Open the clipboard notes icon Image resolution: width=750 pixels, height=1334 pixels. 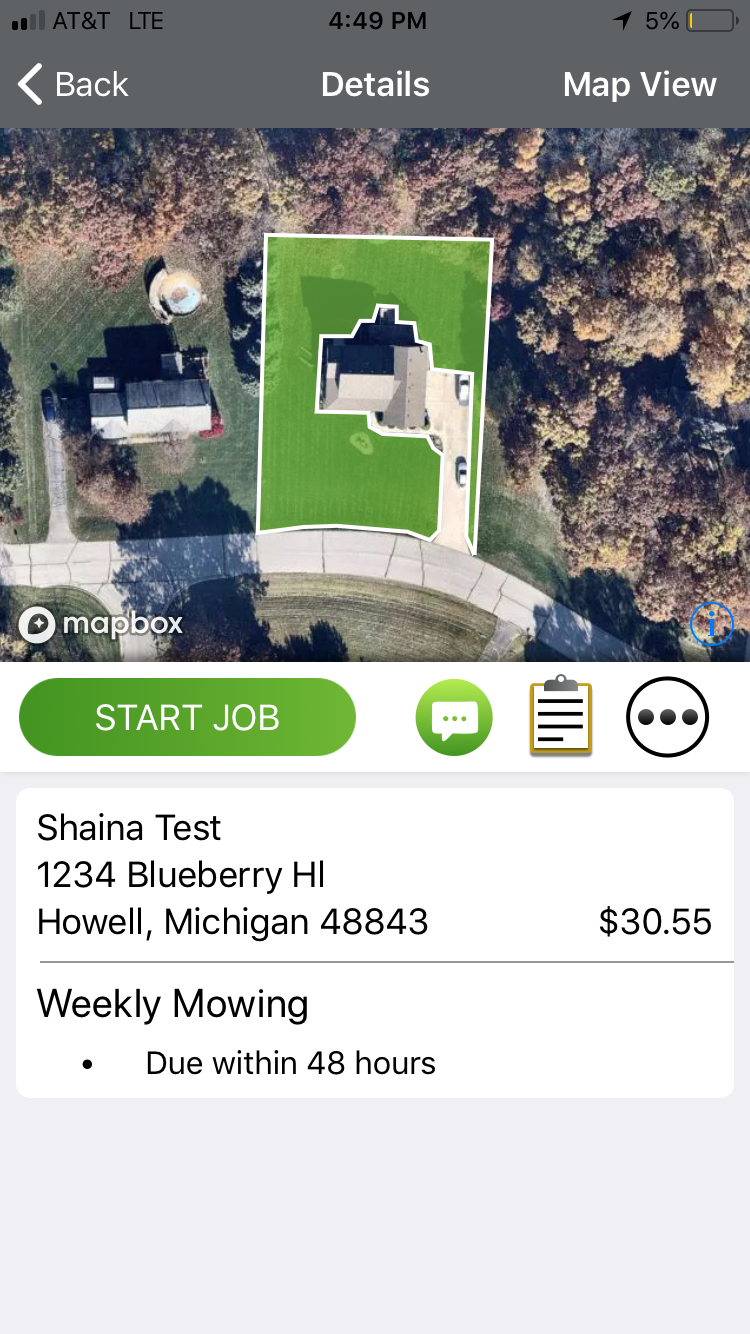561,715
